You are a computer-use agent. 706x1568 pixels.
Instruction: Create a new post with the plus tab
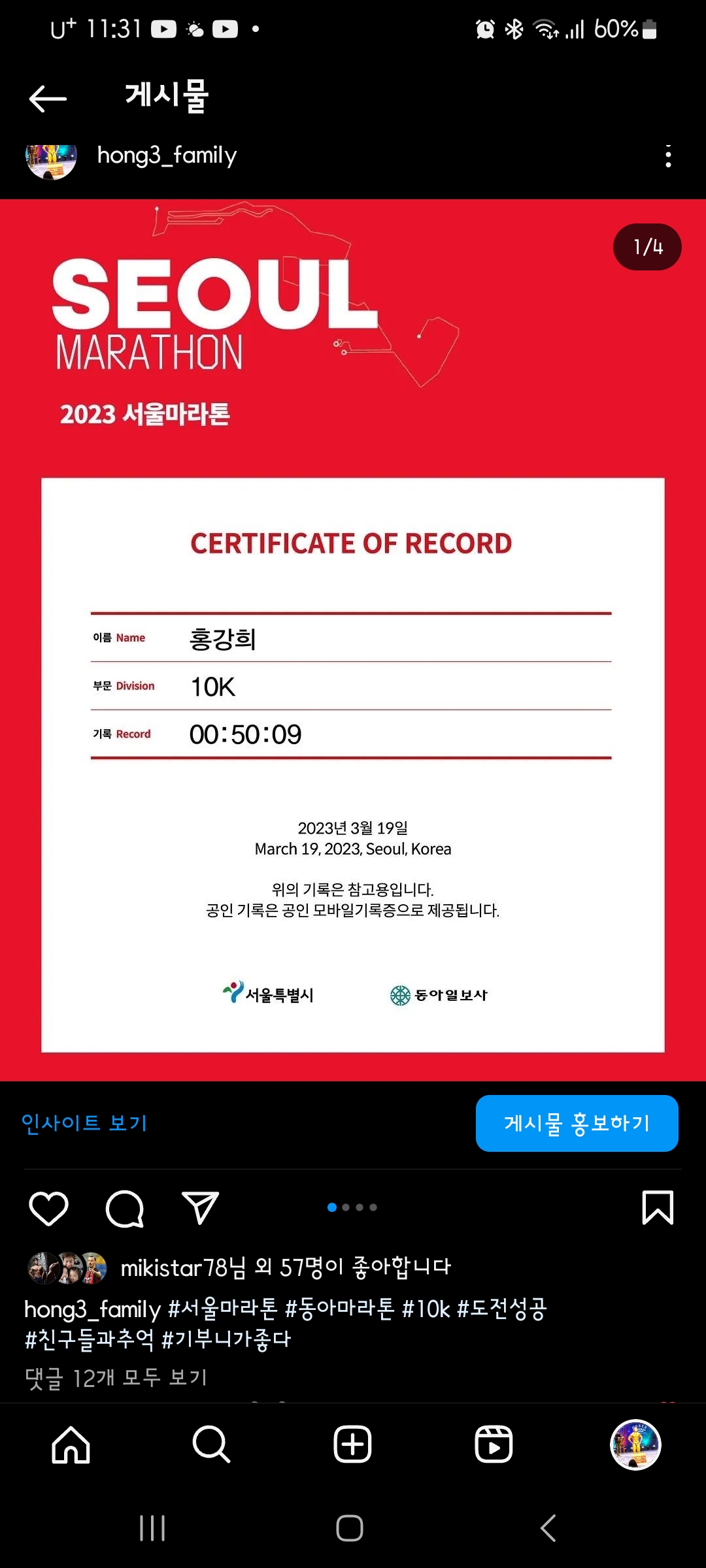pos(352,1445)
